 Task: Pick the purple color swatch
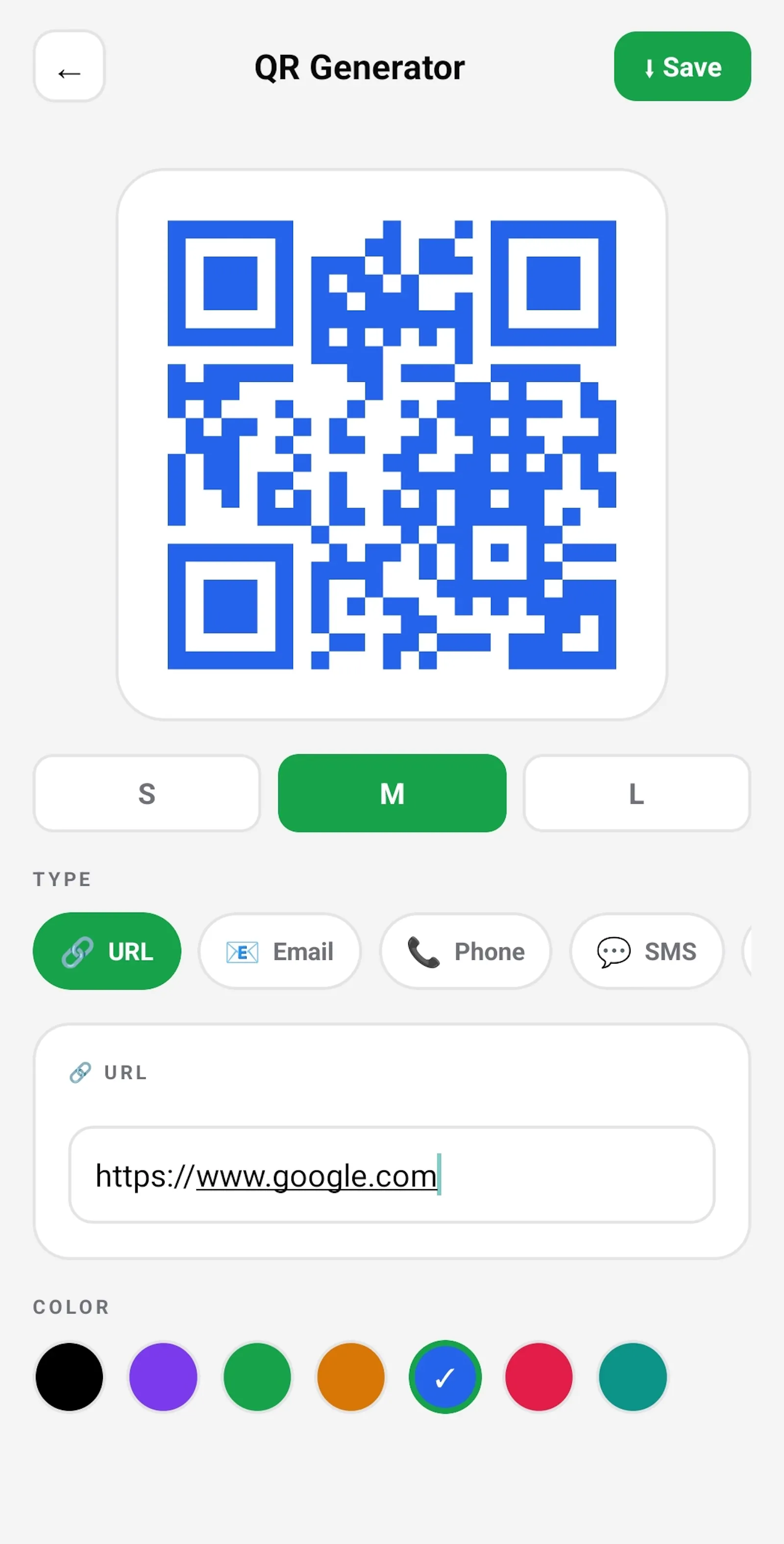[163, 1377]
